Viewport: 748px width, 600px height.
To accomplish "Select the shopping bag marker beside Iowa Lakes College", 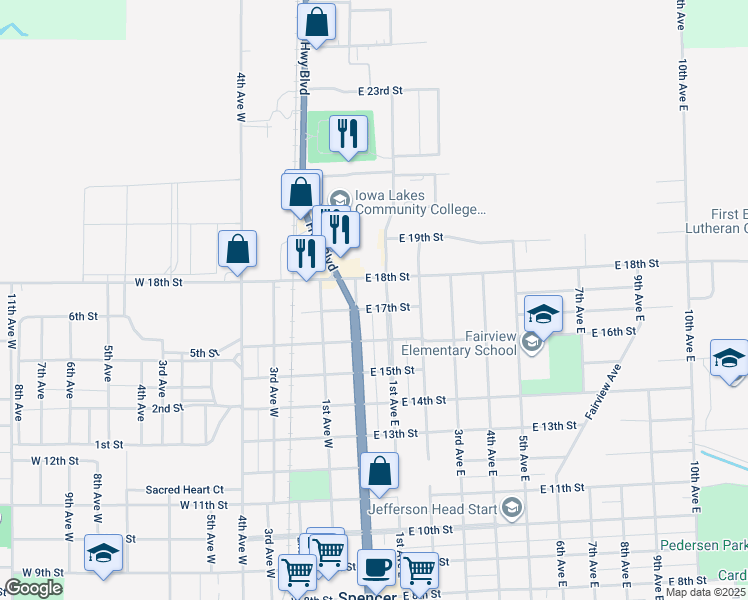I will (x=301, y=194).
